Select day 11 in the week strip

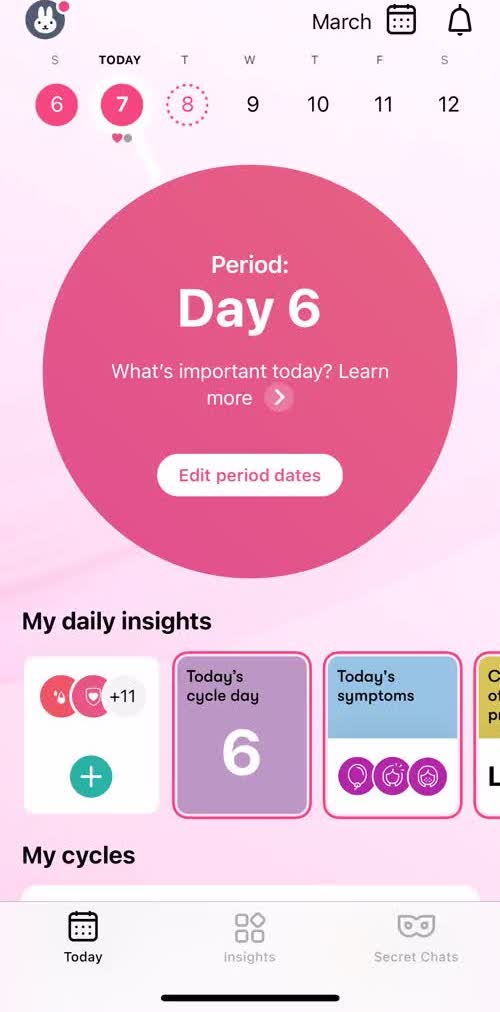tap(383, 104)
